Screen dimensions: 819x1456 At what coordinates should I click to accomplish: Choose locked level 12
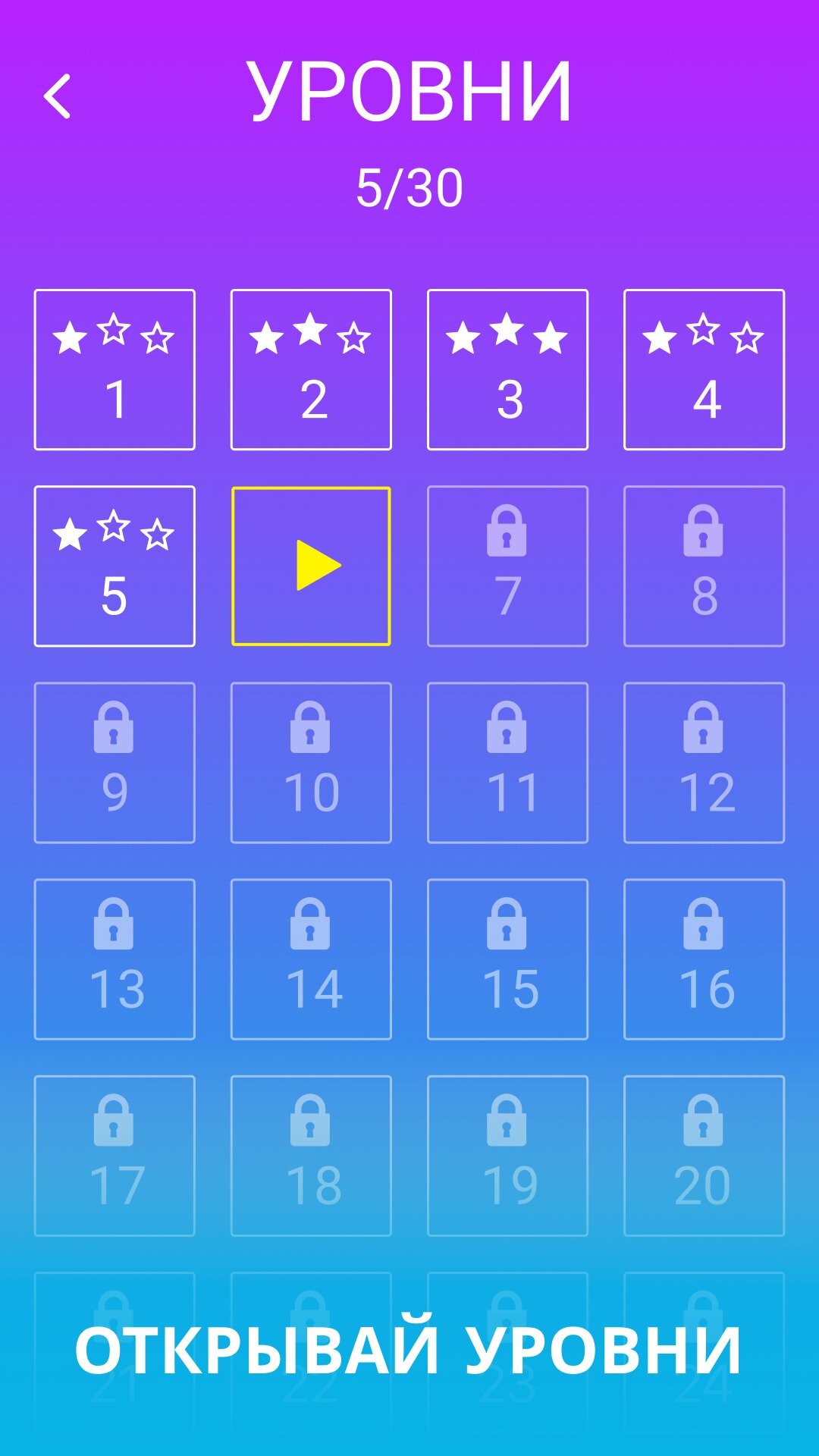[x=704, y=763]
